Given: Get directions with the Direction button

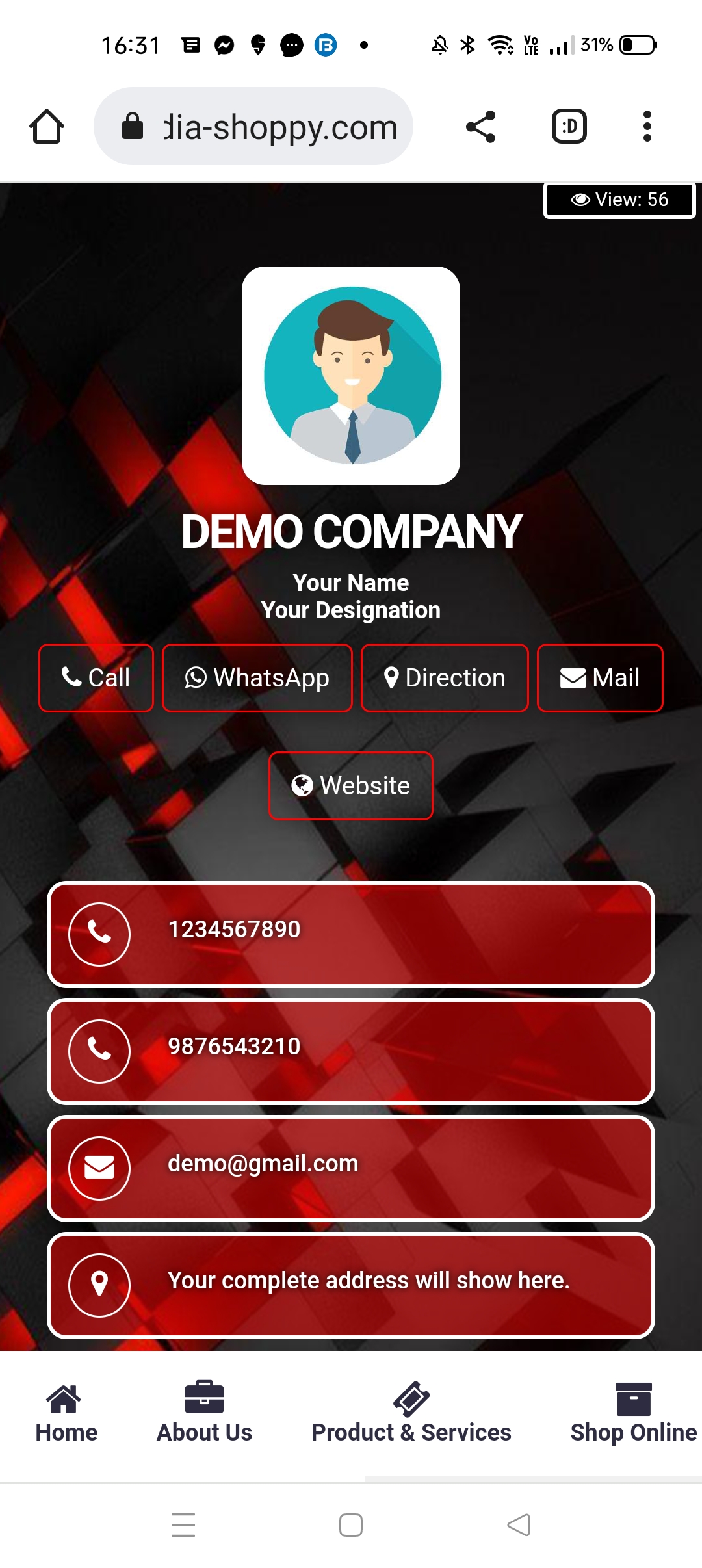Looking at the screenshot, I should click(445, 678).
